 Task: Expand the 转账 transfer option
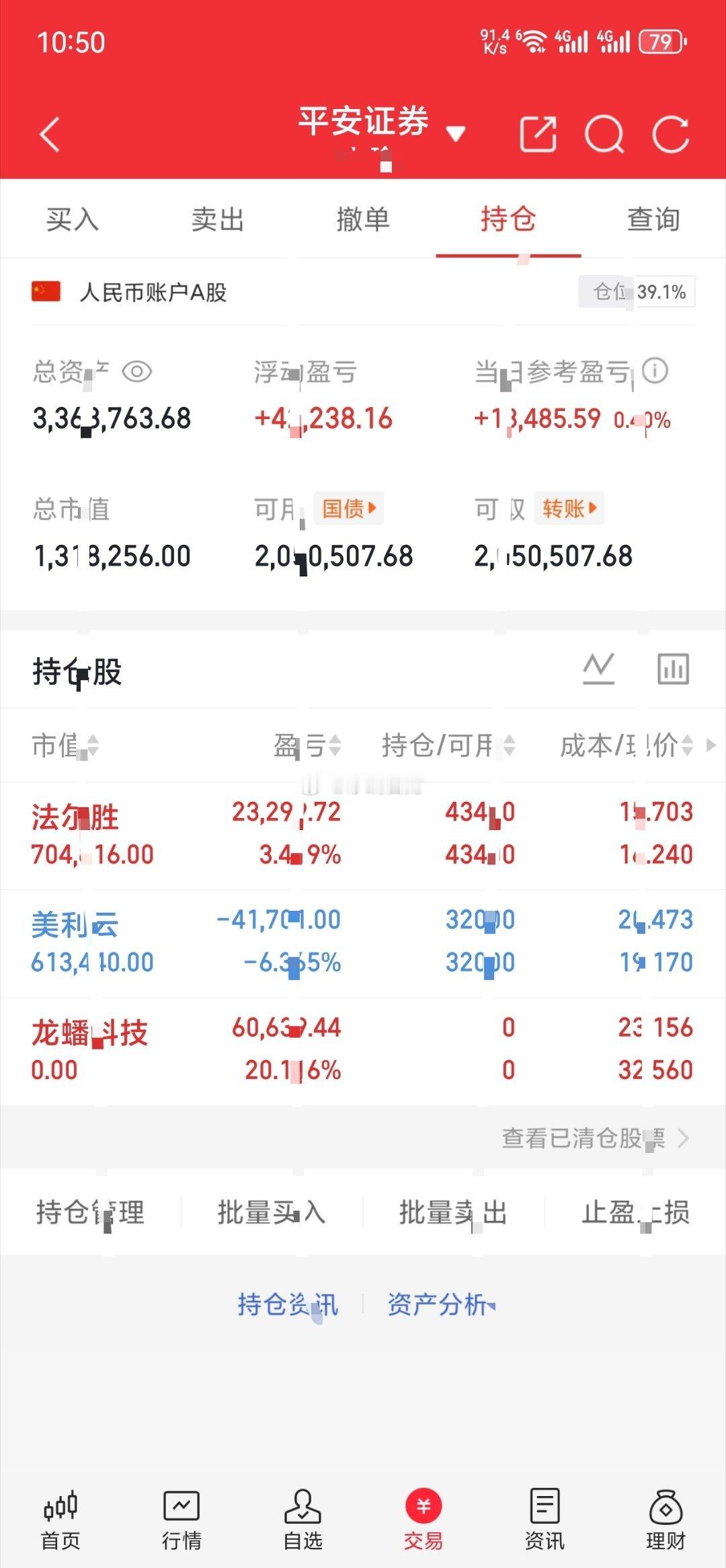coord(570,509)
